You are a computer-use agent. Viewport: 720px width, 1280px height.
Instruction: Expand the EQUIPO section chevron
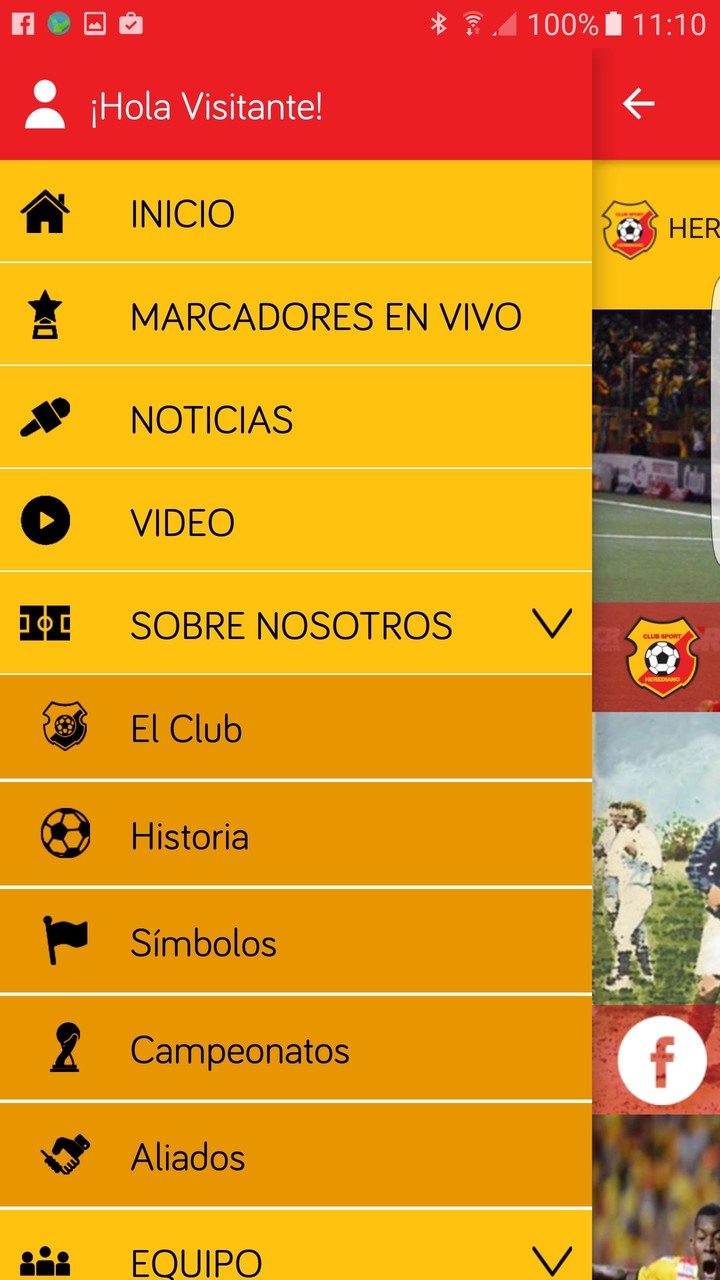click(x=552, y=1258)
